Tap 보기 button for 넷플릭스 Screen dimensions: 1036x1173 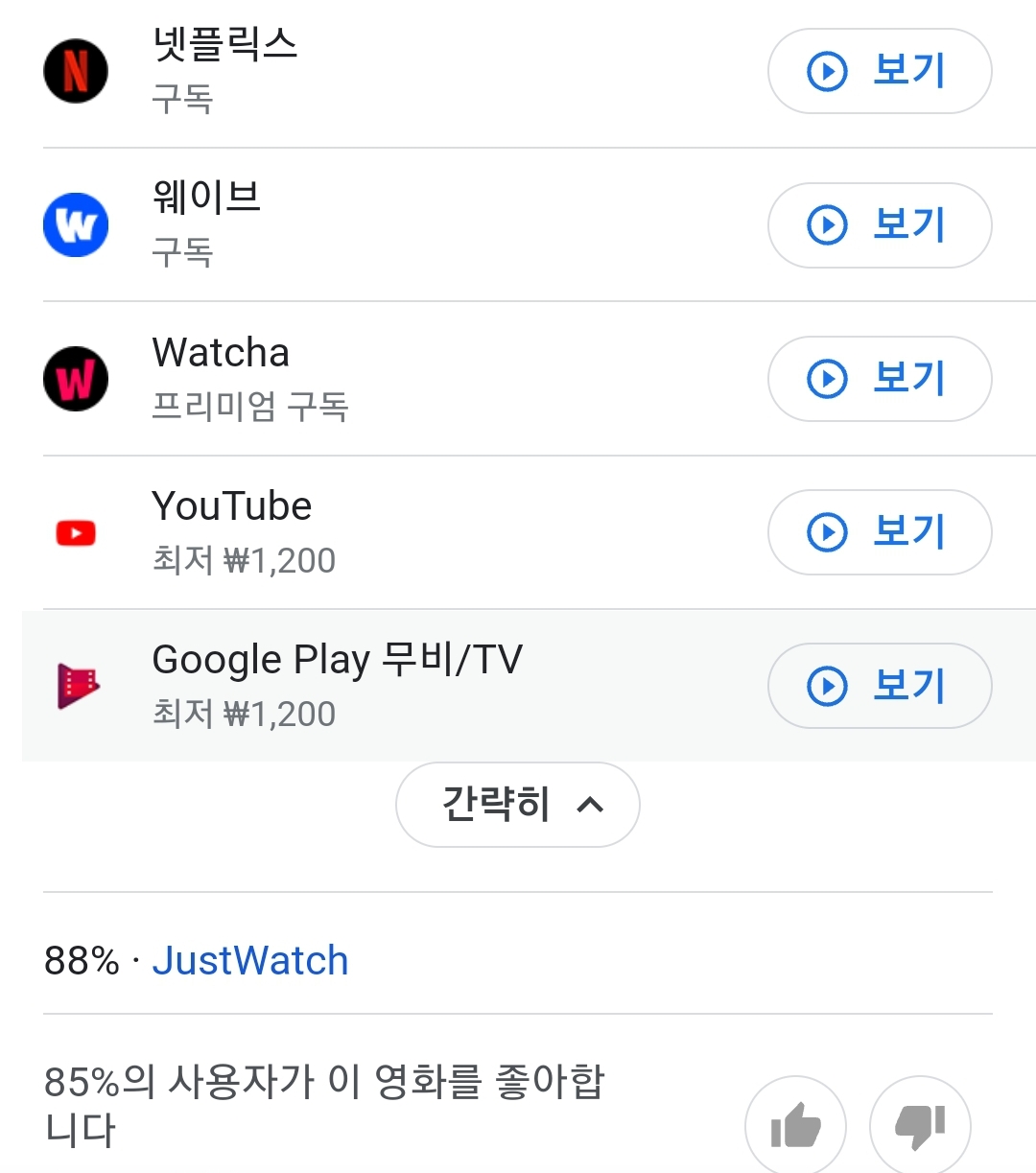[x=879, y=72]
